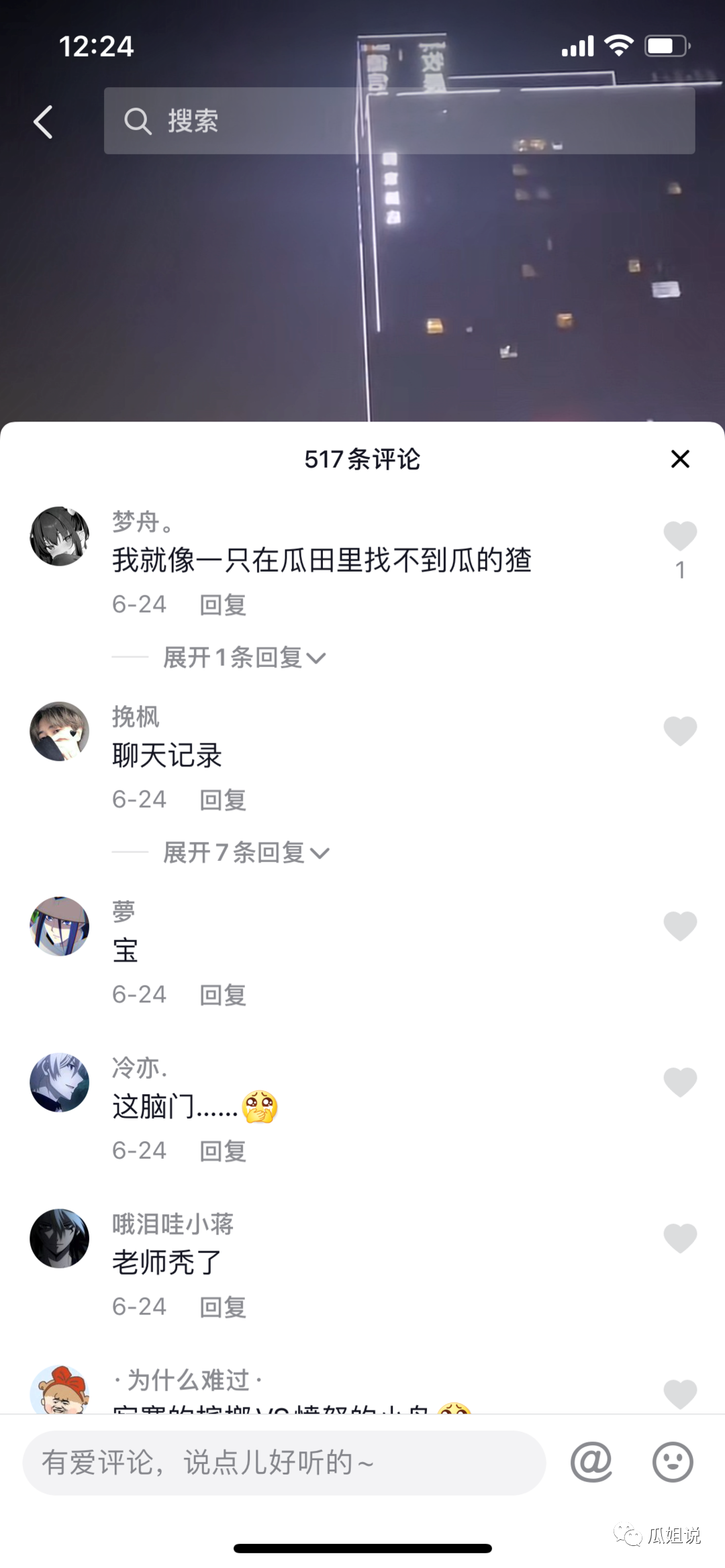
Task: Like 梦舟。's comment
Action: (680, 536)
